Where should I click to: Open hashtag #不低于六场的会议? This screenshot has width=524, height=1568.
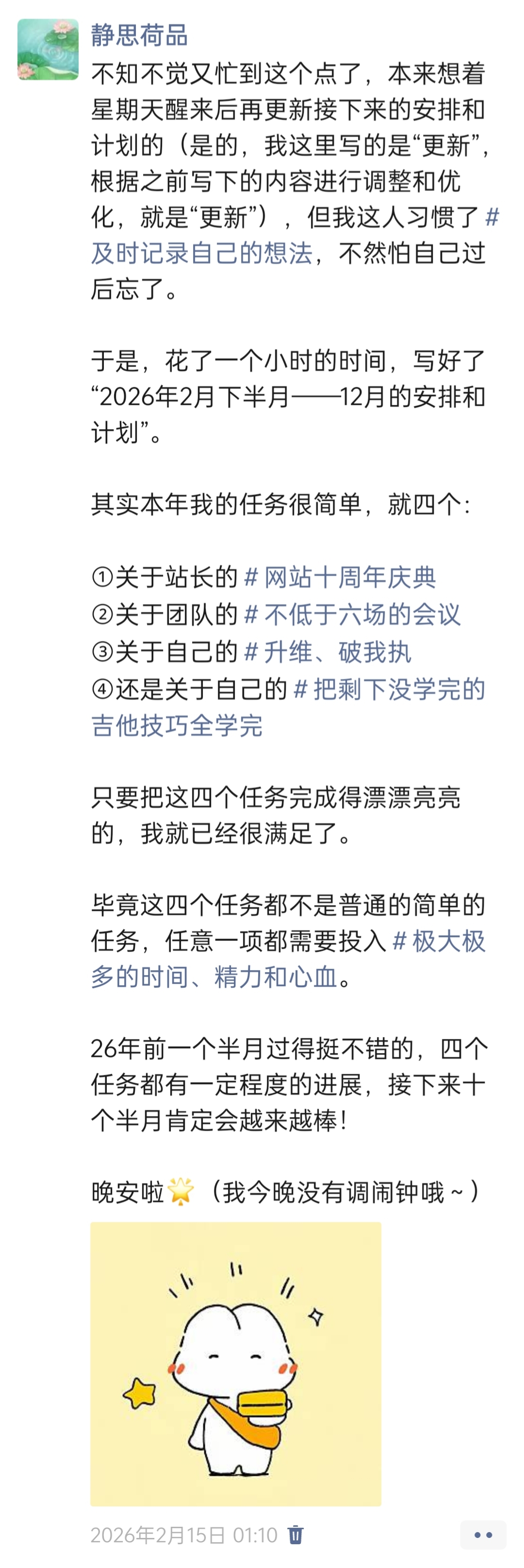pos(352,615)
